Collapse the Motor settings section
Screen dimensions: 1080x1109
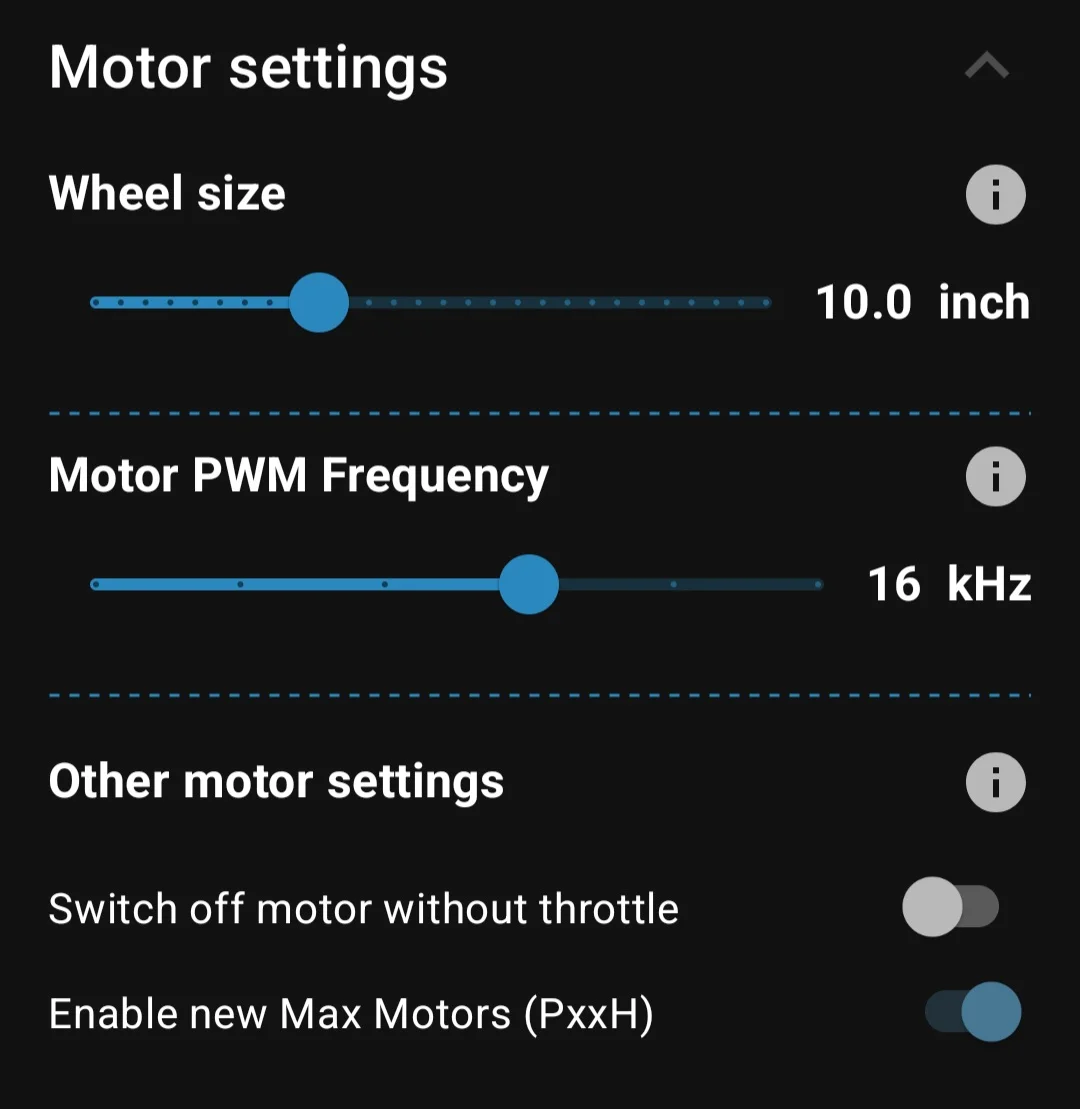point(987,66)
